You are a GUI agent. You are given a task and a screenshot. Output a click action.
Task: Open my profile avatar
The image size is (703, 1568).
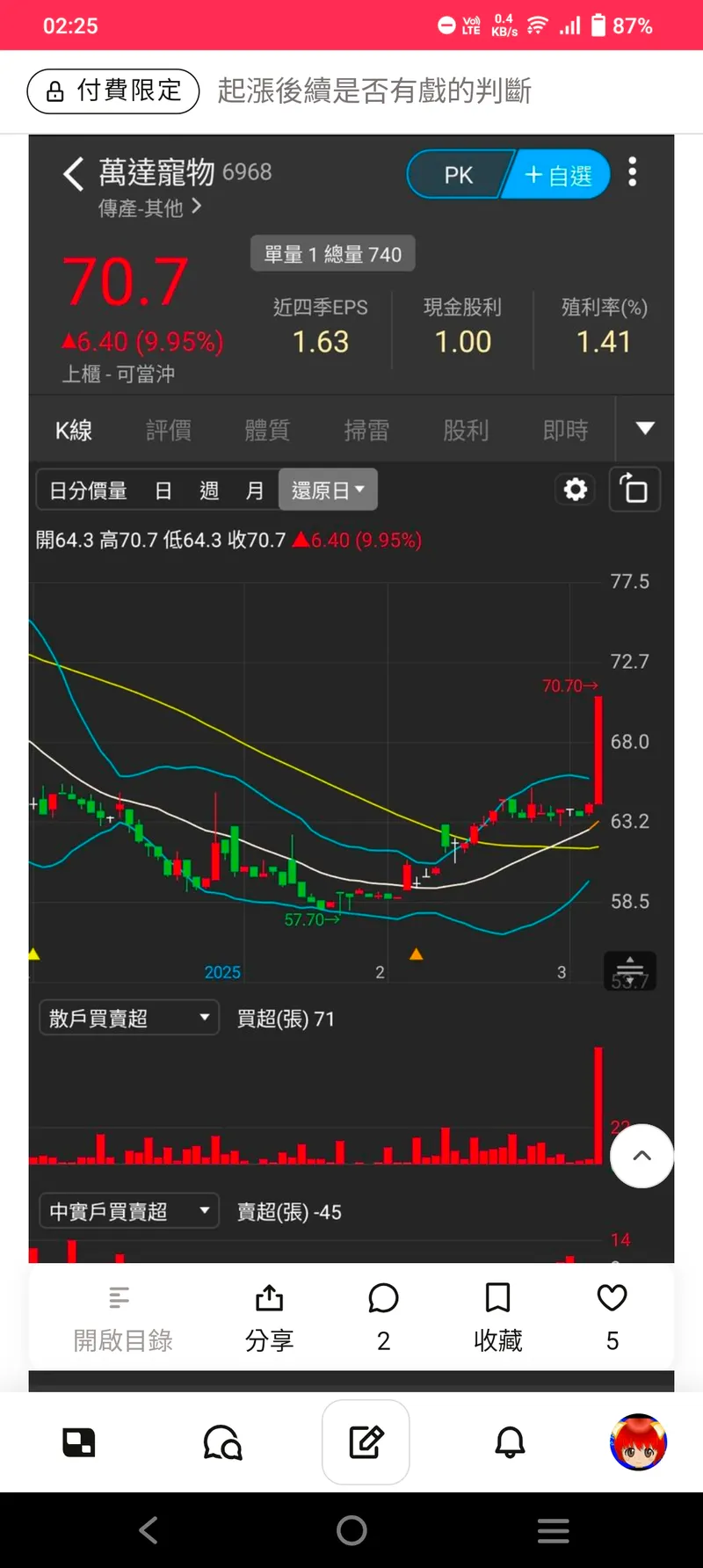[639, 1442]
